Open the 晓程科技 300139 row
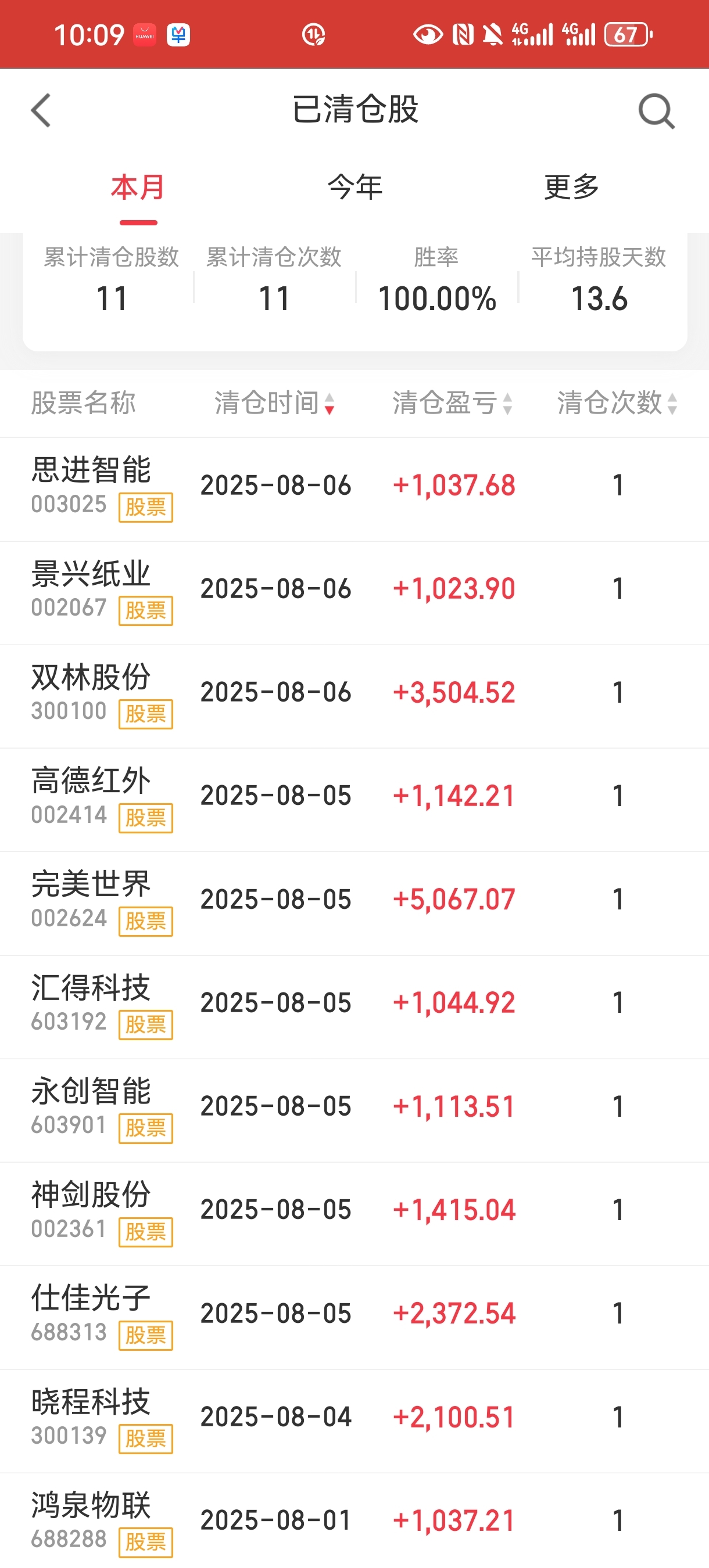 [x=354, y=1421]
